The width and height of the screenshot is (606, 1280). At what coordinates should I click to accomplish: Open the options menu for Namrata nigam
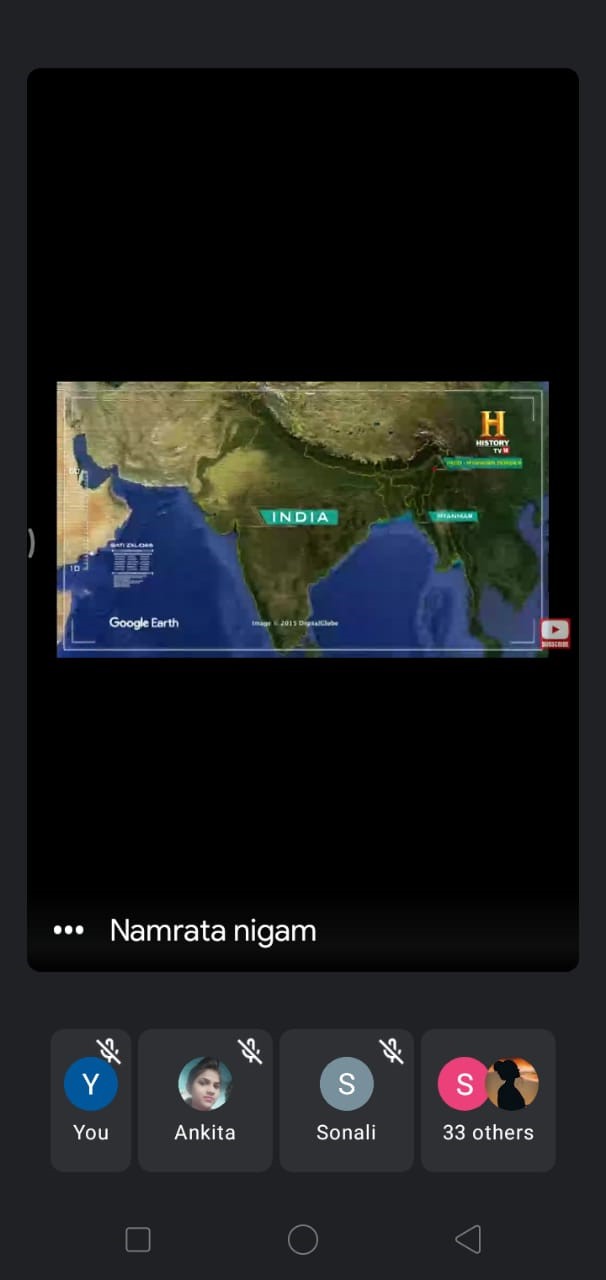[68, 930]
